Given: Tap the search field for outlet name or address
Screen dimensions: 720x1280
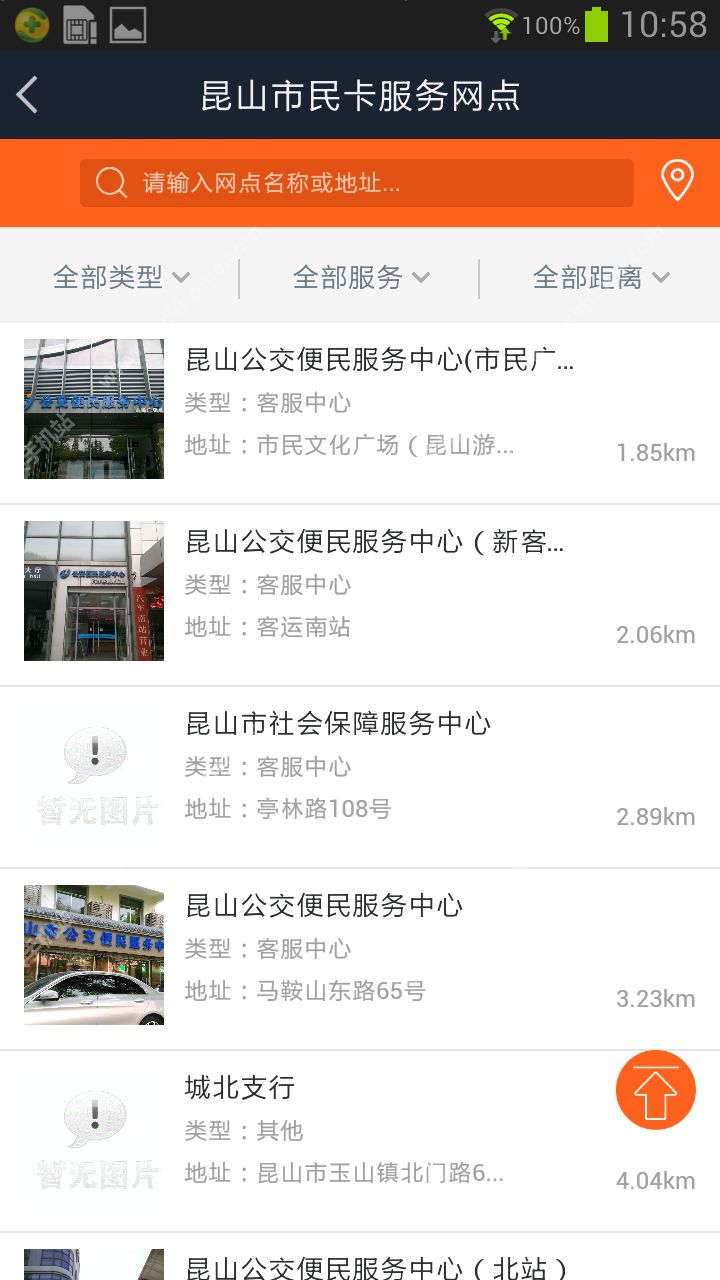Looking at the screenshot, I should 357,183.
